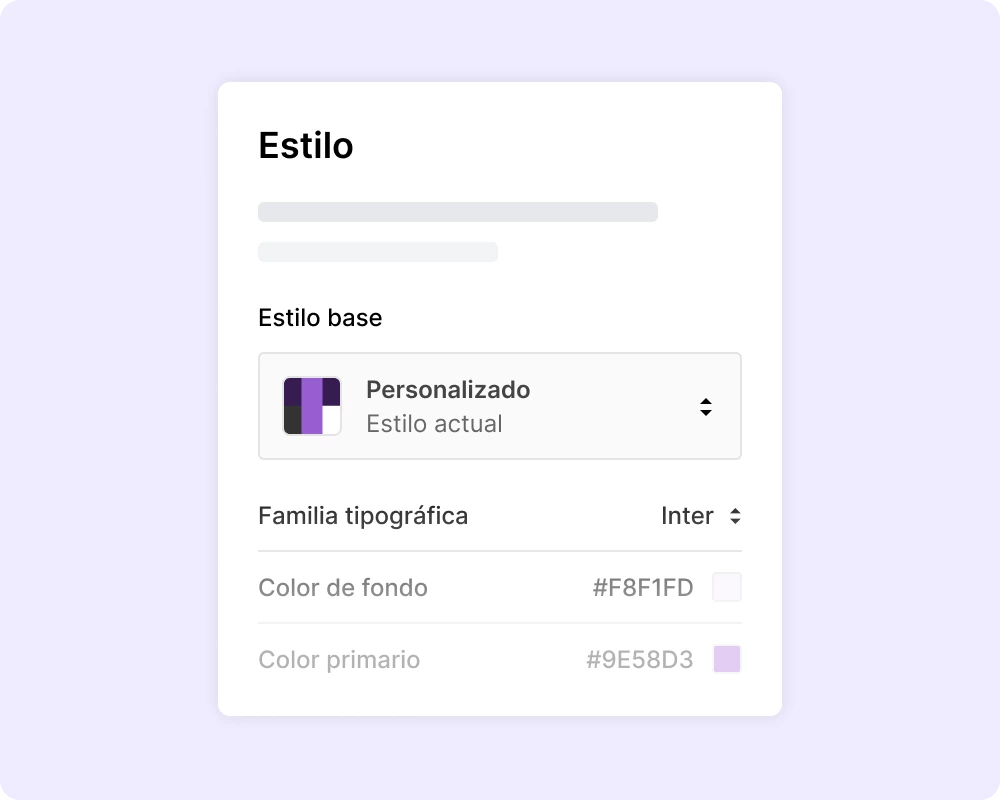Edit the #F8F1FD background hex value
1000x800 pixels.
pos(643,588)
